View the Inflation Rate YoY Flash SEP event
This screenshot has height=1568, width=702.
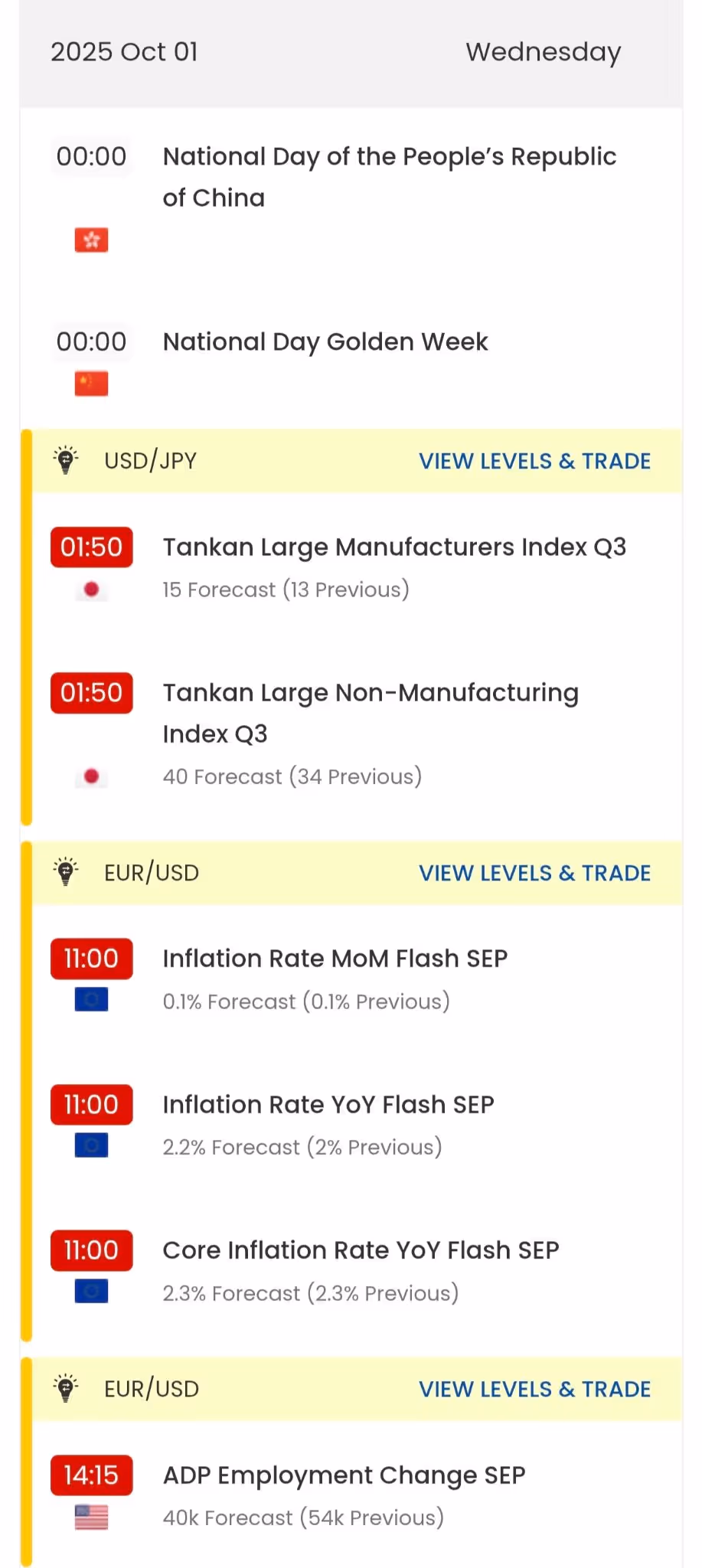click(328, 1105)
